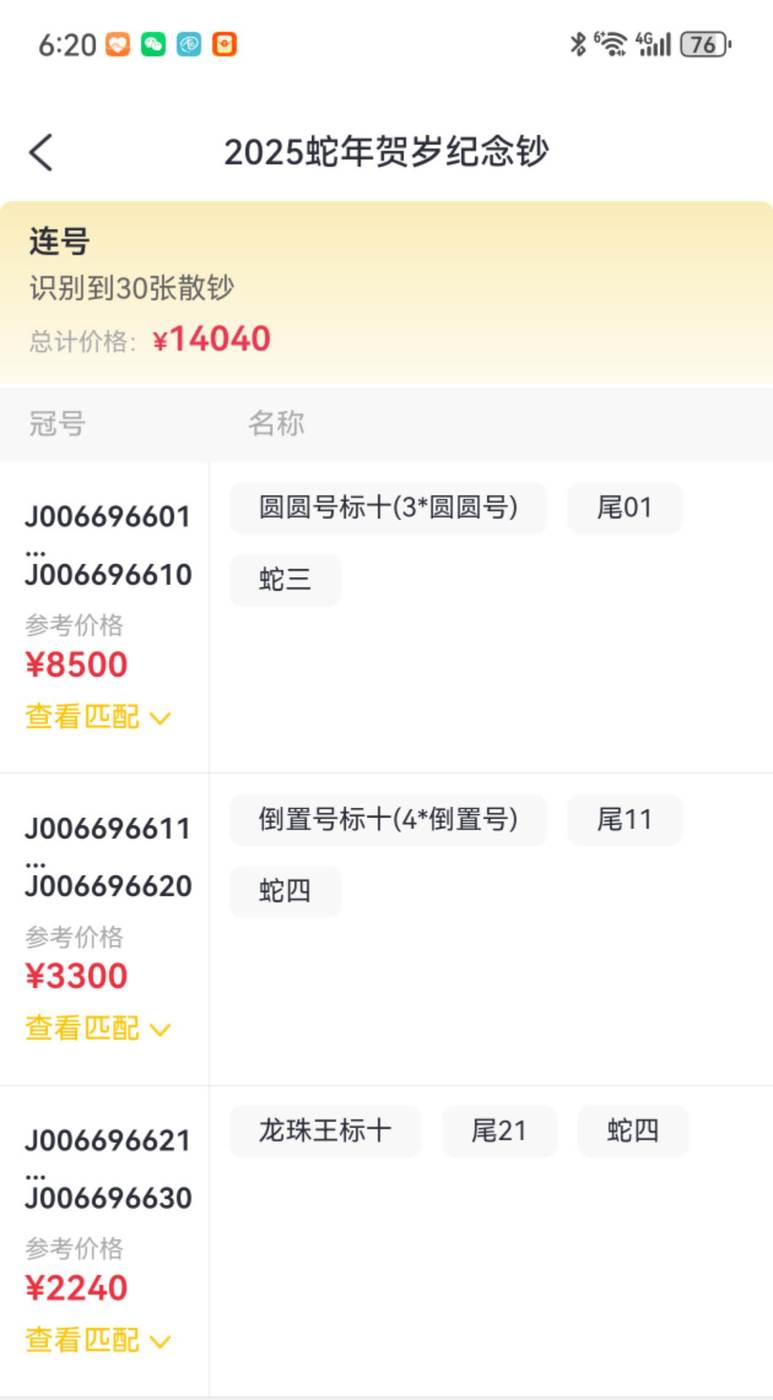773x1400 pixels.
Task: Go back from the 2025蛇年贺岁纪念钞 page
Action: tap(41, 153)
